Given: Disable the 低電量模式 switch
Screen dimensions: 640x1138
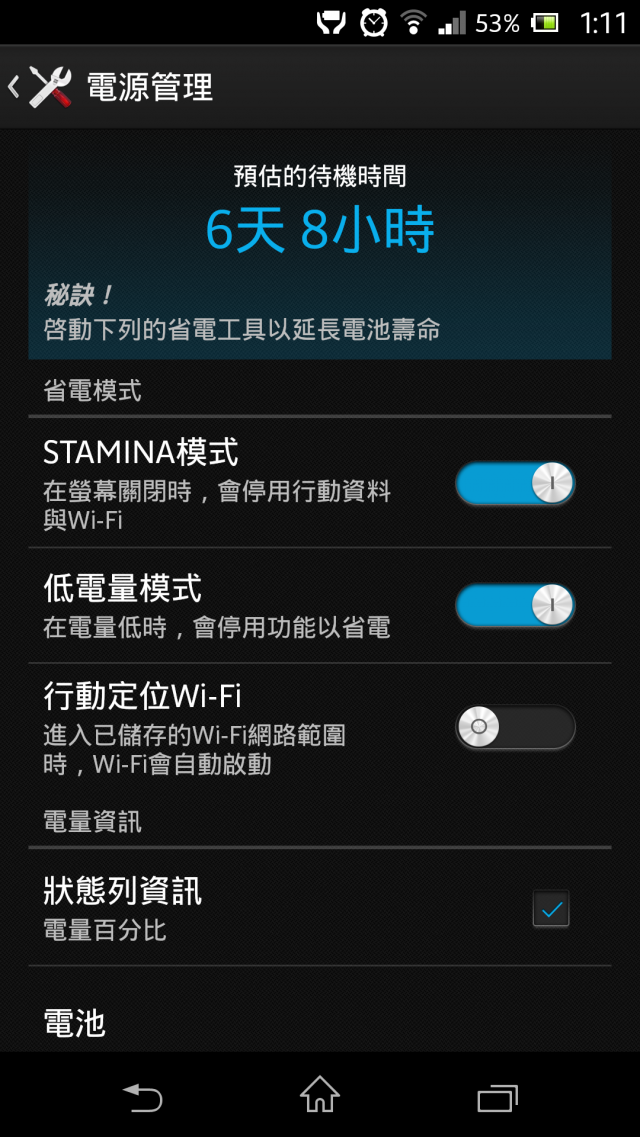Looking at the screenshot, I should pos(515,605).
